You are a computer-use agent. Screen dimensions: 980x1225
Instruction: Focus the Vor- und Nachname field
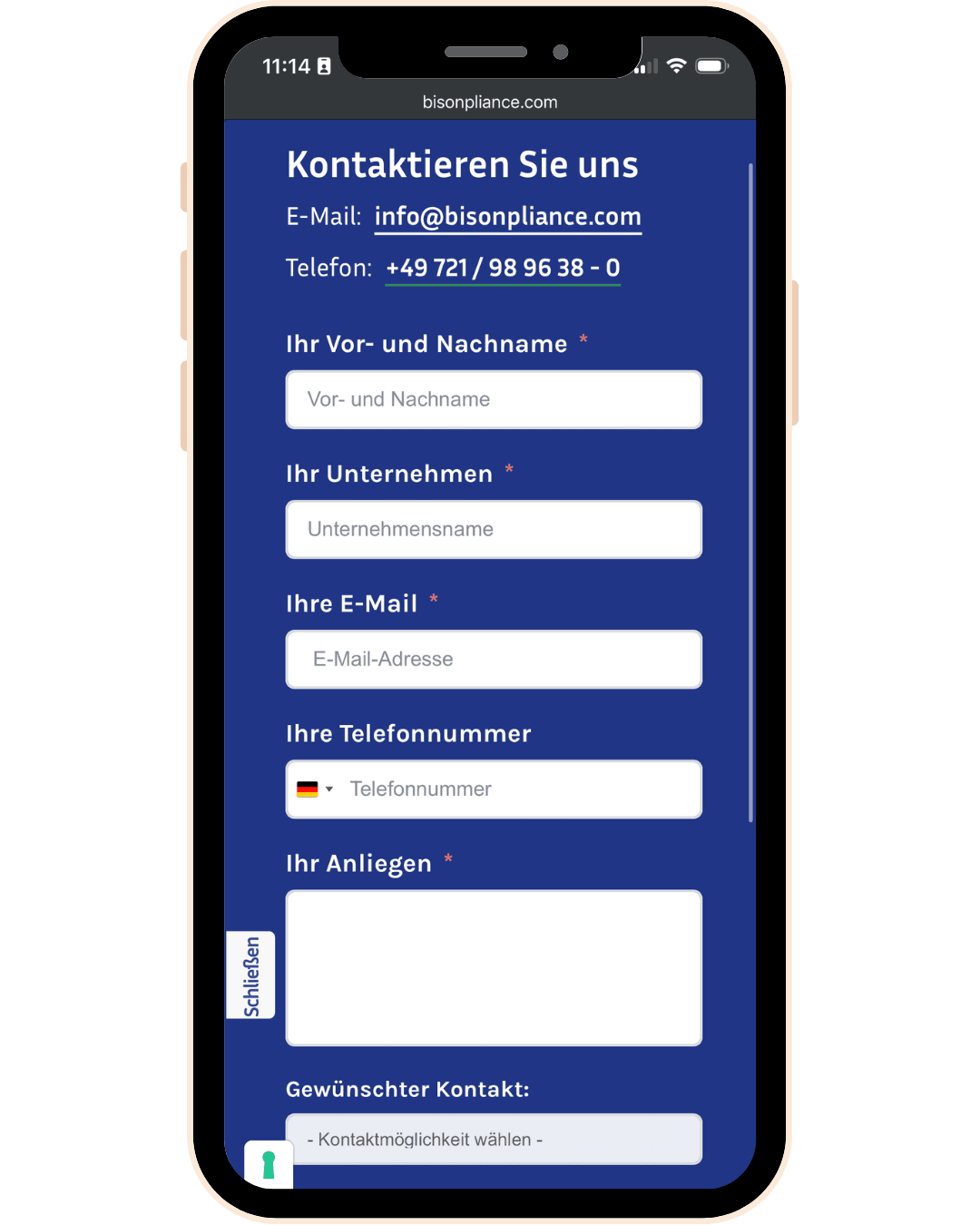tap(494, 399)
